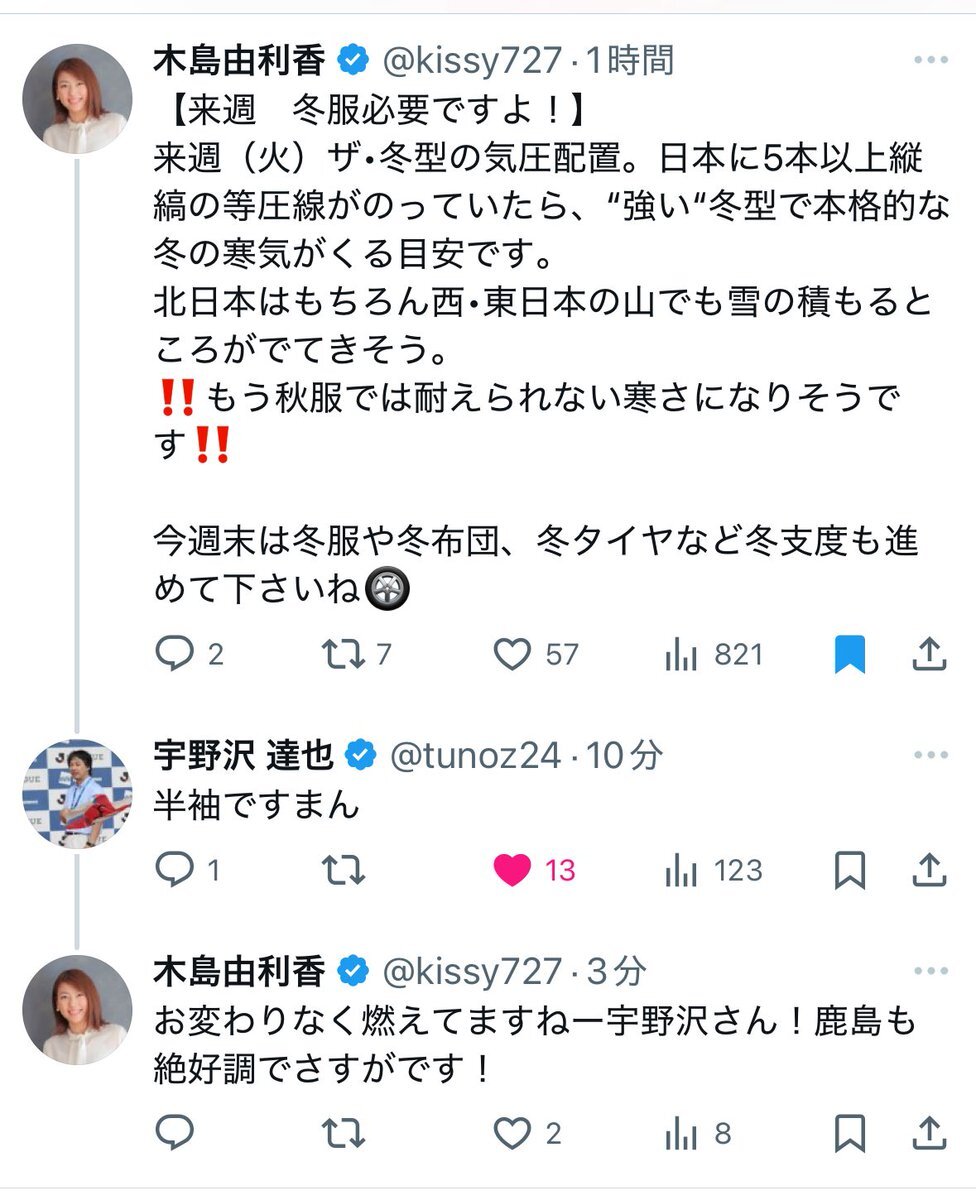Remove bookmark from the 冬服必要ですよ tweet
The width and height of the screenshot is (976, 1200).
(849, 655)
